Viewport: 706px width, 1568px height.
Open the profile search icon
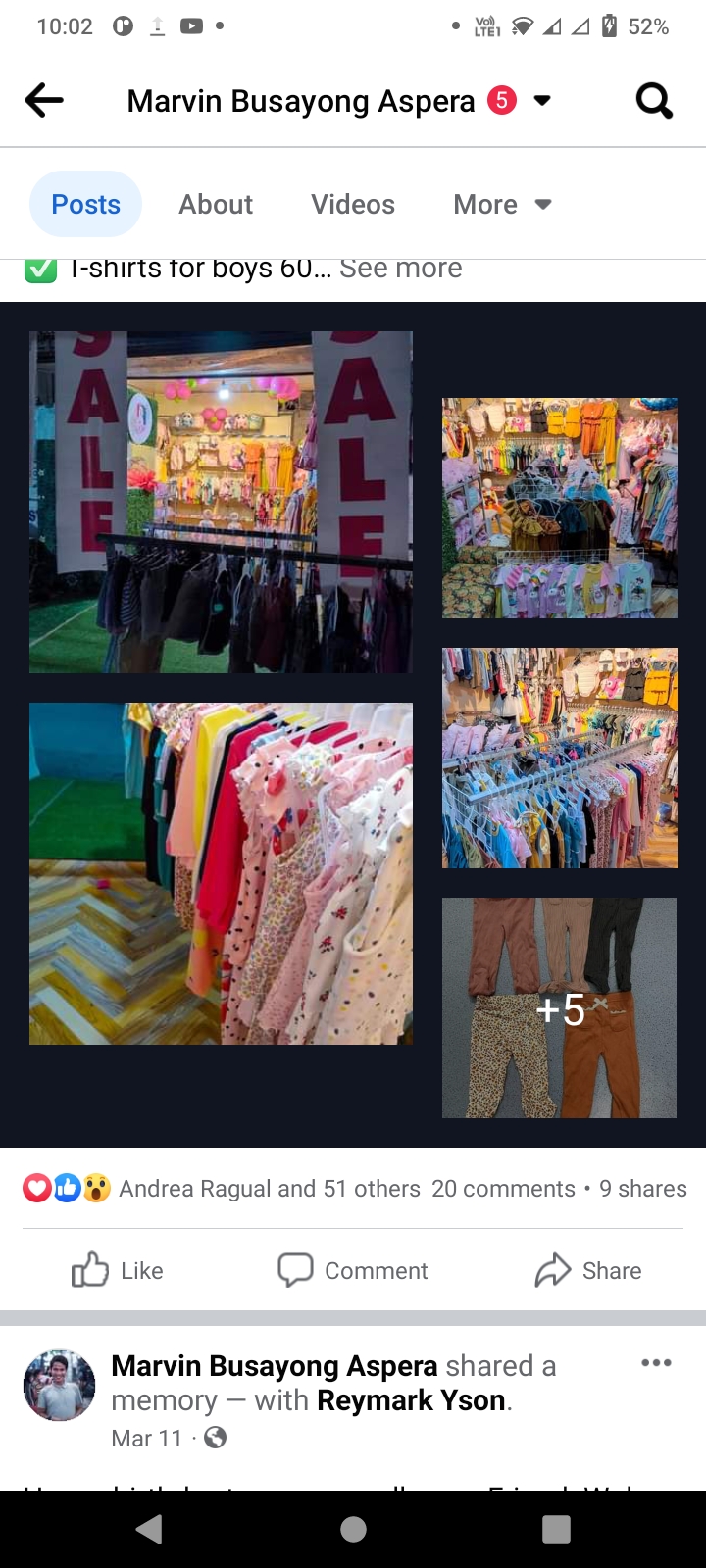(654, 100)
